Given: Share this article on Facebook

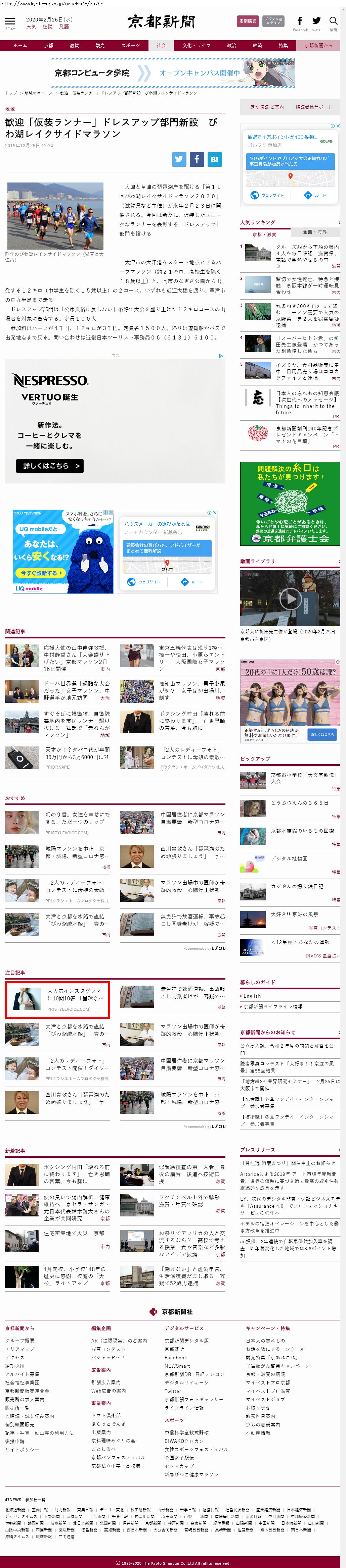Looking at the screenshot, I should (197, 159).
